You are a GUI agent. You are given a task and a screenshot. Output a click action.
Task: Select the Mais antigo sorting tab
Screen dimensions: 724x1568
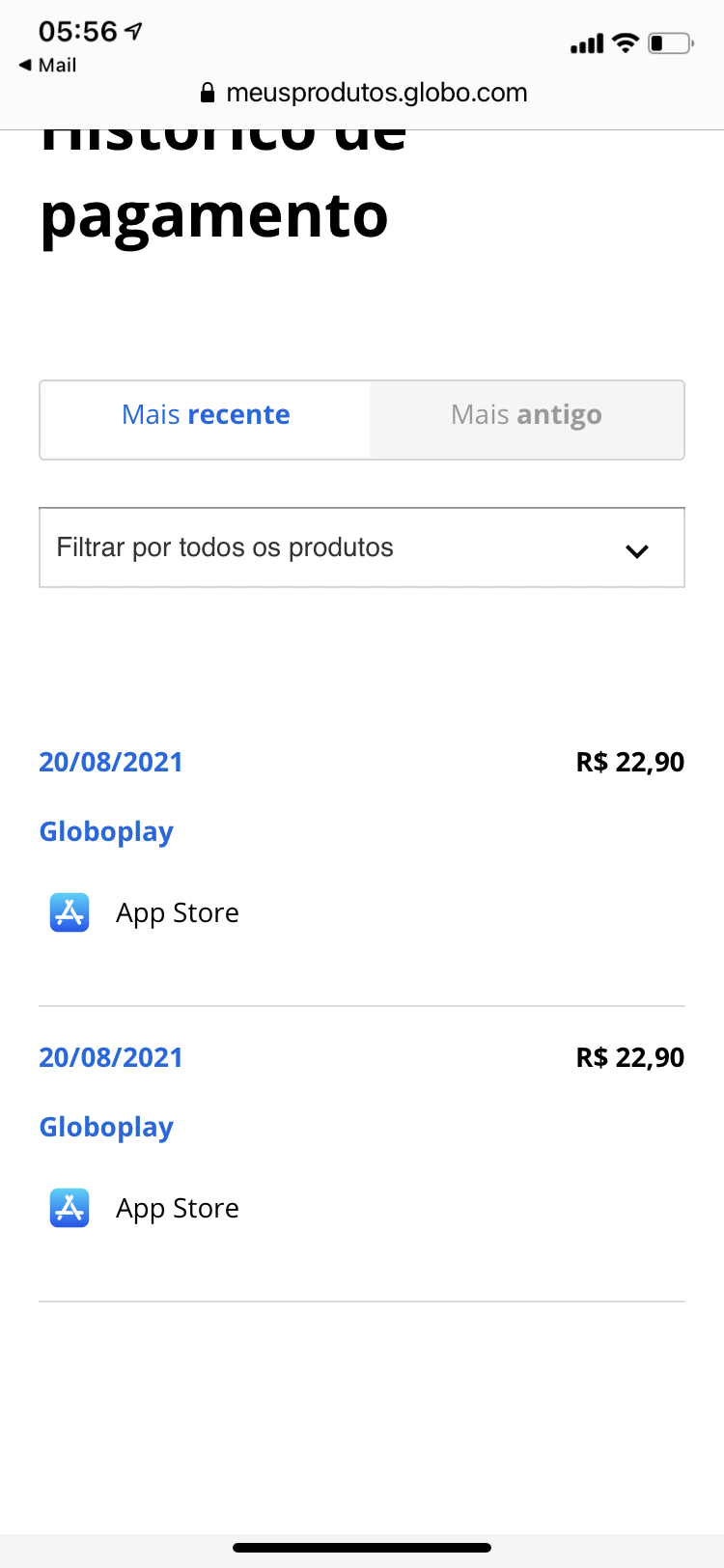coord(526,415)
